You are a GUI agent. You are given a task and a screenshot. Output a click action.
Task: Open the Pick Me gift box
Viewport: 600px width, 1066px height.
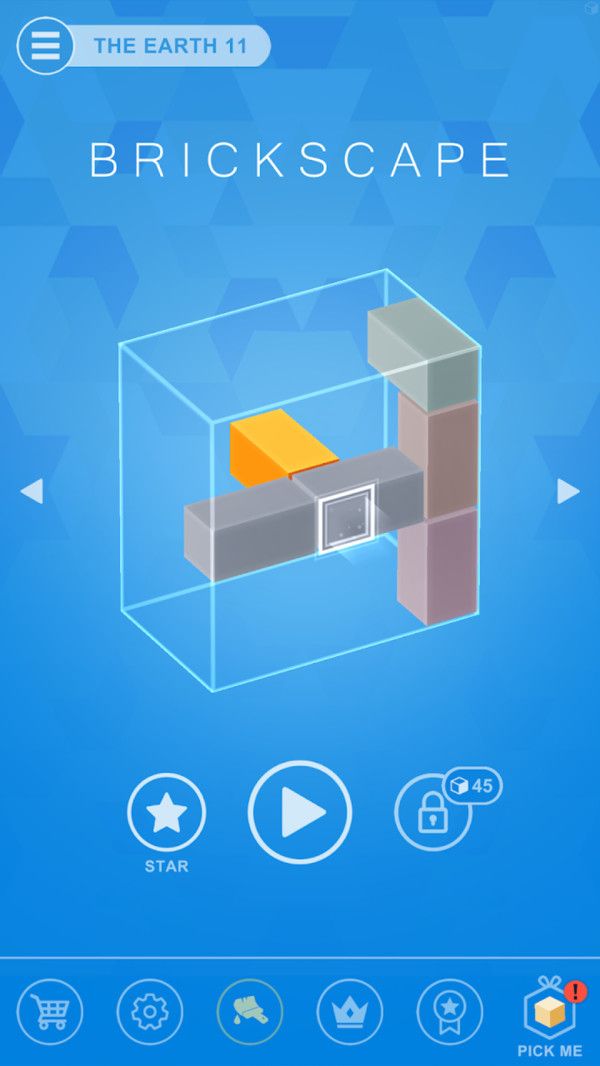point(549,1011)
